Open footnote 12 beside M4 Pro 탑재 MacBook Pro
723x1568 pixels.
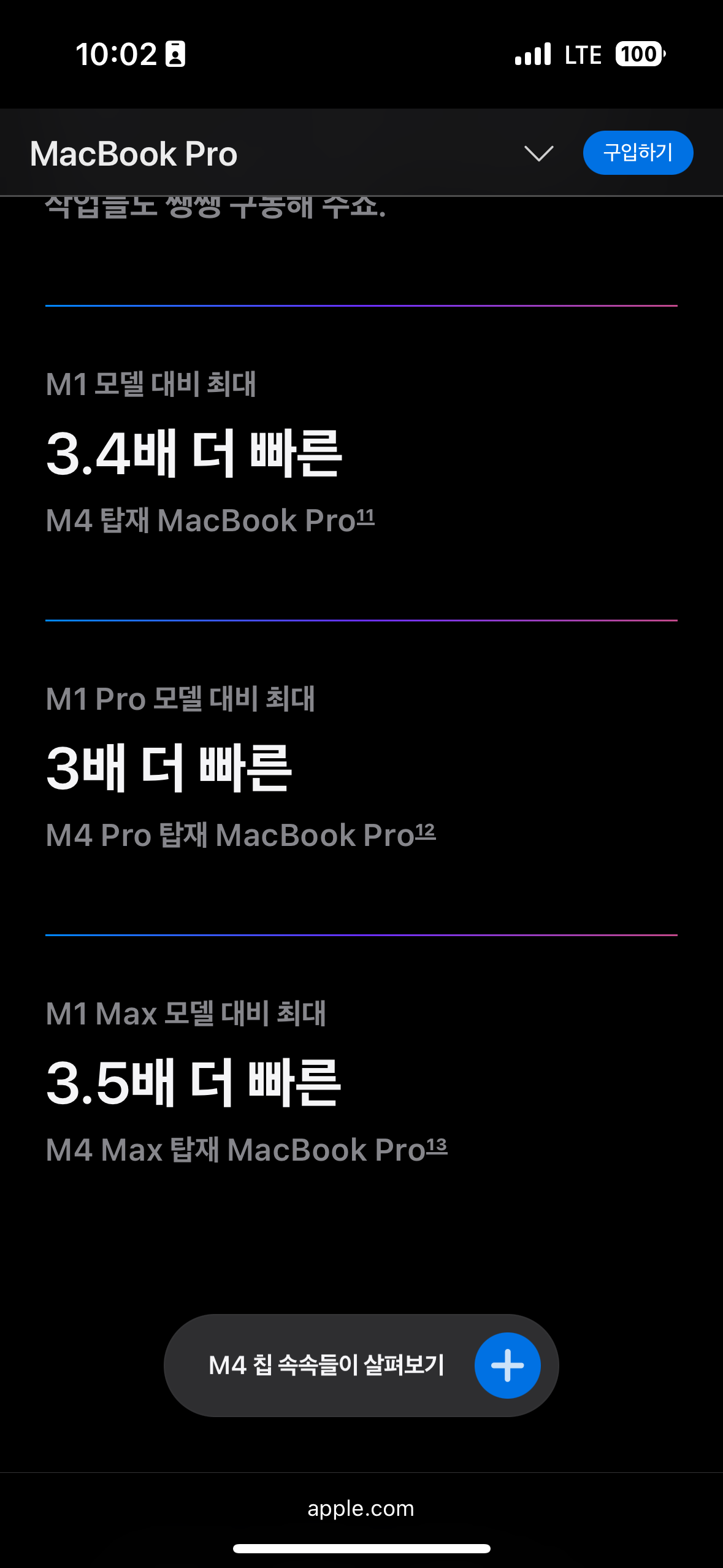tap(425, 831)
